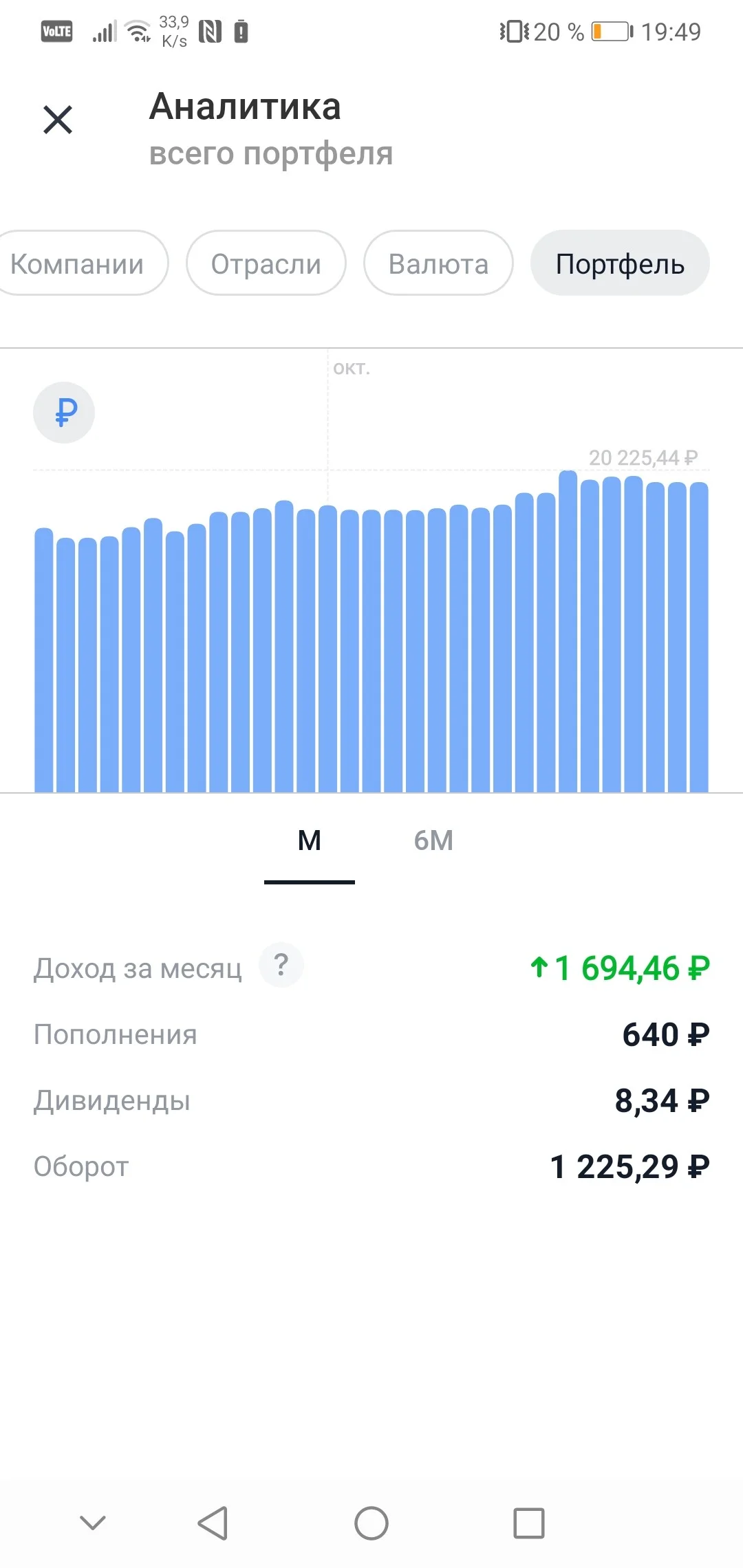Hide the navigation bar with the down arrow
This screenshot has height=1568, width=743.
point(93,1523)
